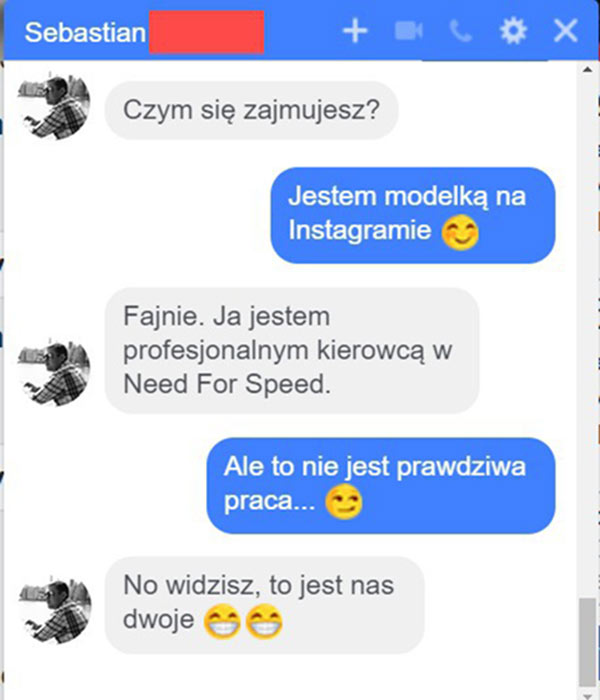600x700 pixels.
Task: Open chat options gear icon
Action: coord(513,31)
